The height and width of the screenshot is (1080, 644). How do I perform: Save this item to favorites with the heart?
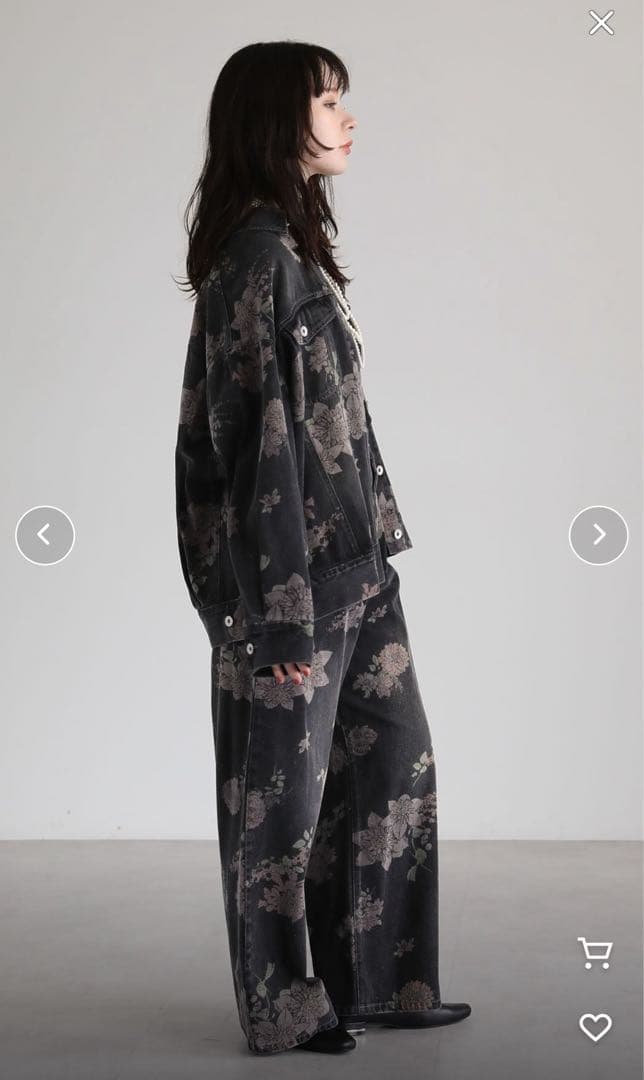tap(595, 1027)
